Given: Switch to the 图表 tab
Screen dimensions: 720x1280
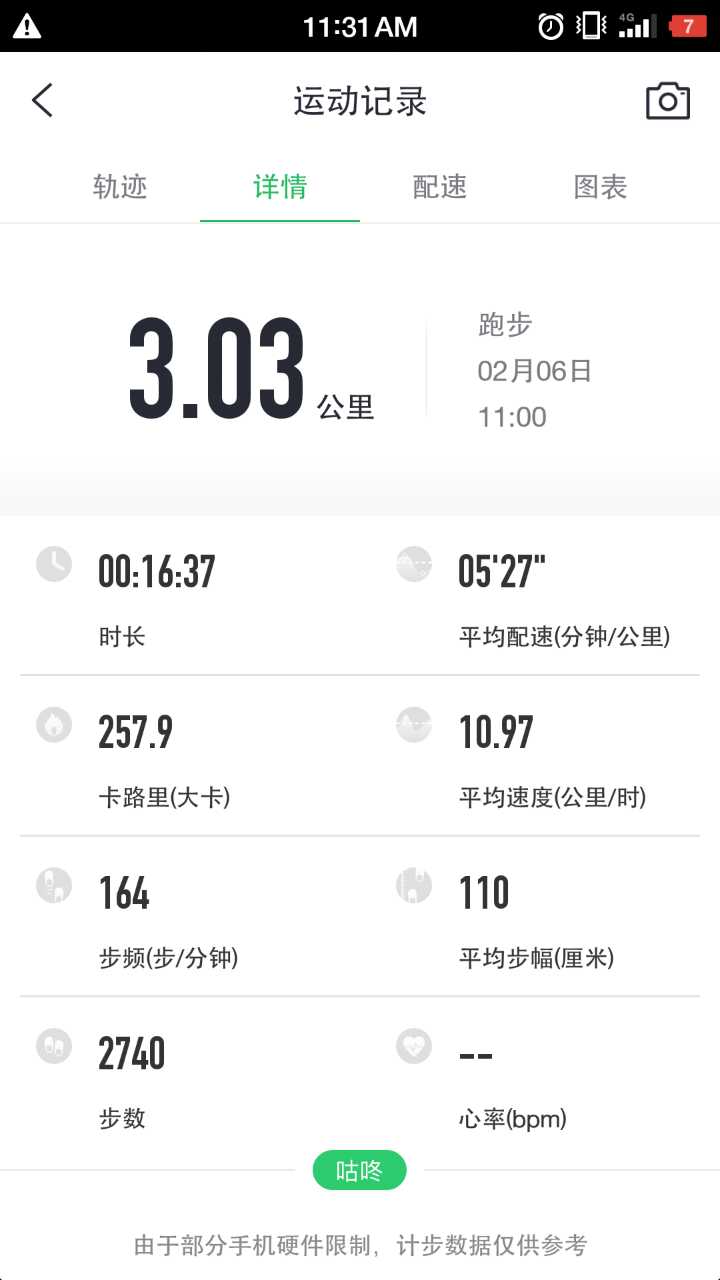Looking at the screenshot, I should [x=600, y=187].
